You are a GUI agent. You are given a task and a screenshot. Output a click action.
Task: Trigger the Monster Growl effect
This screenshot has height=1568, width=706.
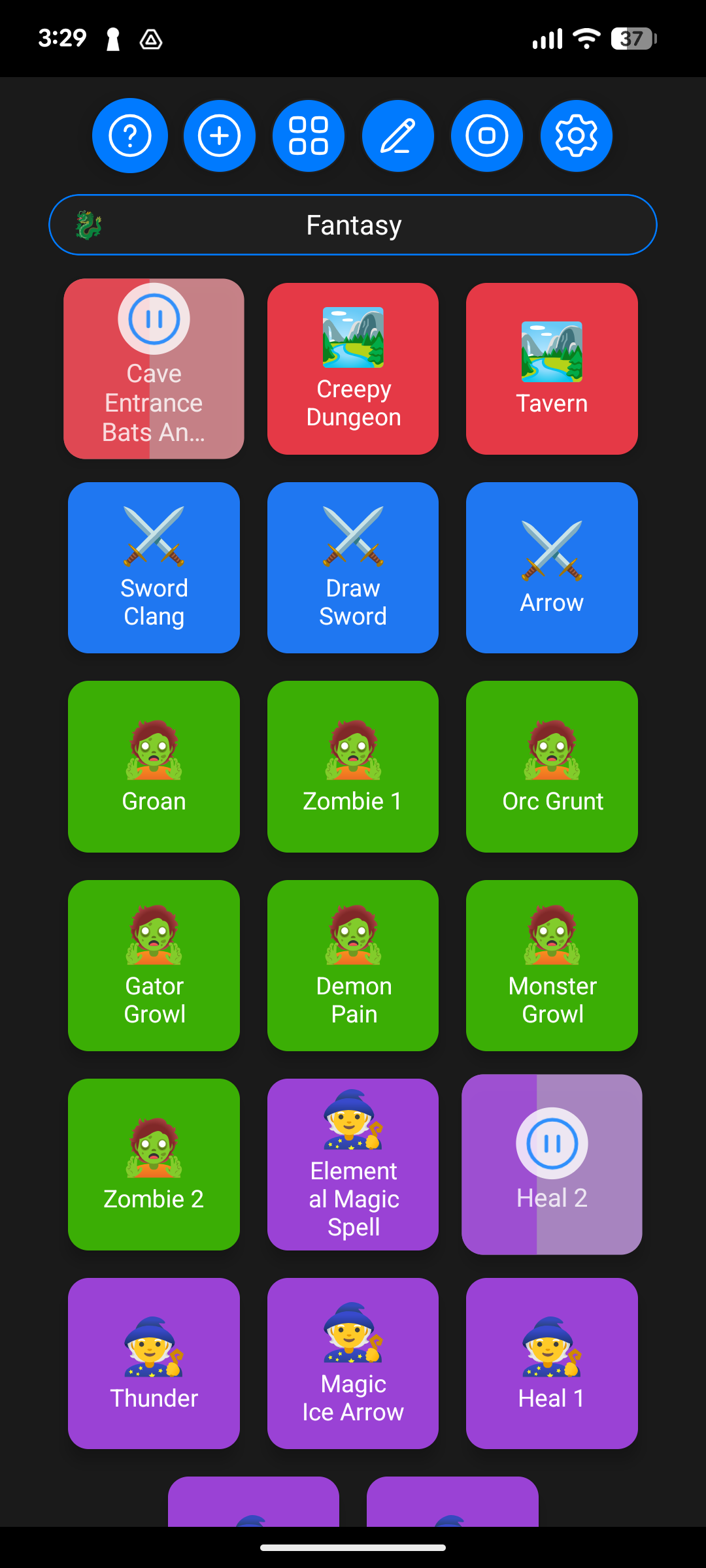coord(551,965)
